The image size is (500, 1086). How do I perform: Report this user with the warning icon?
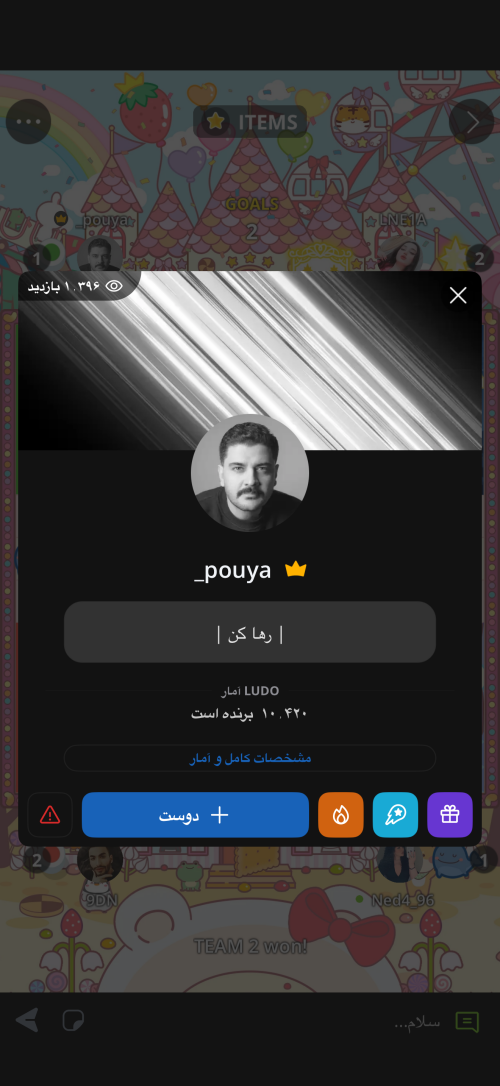(50, 815)
